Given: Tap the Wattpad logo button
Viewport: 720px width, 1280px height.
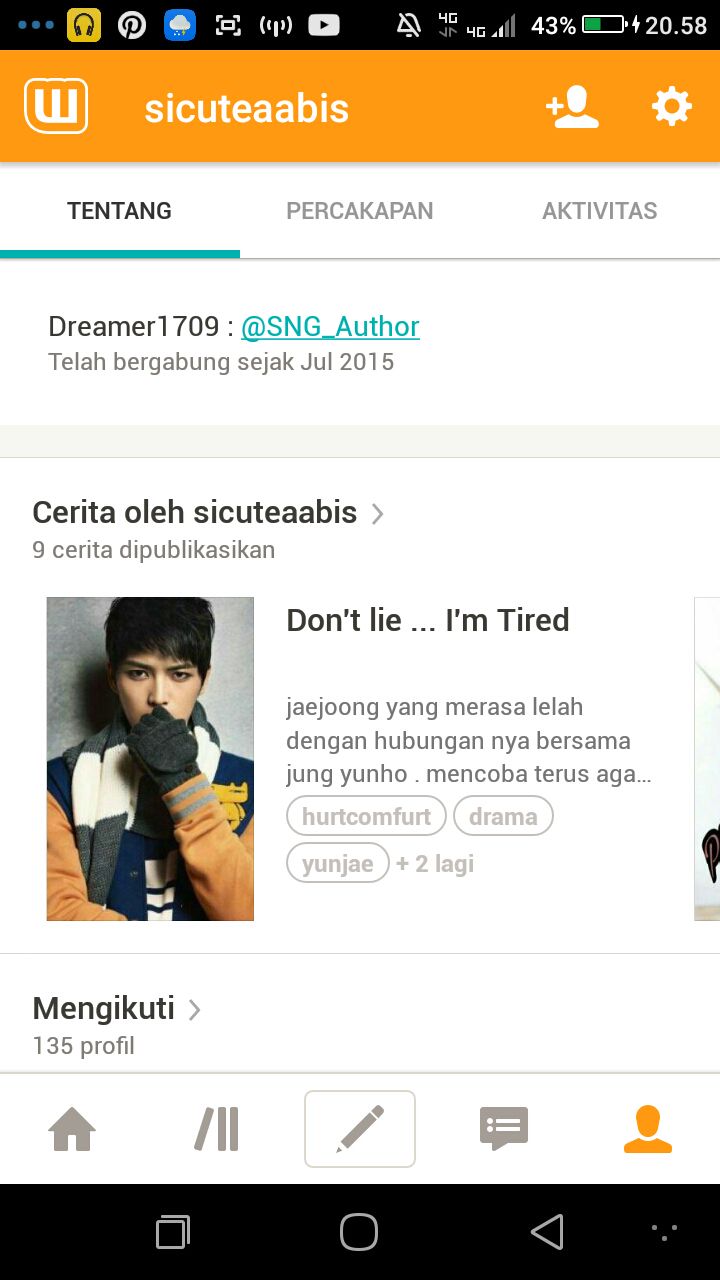Looking at the screenshot, I should click(x=56, y=106).
